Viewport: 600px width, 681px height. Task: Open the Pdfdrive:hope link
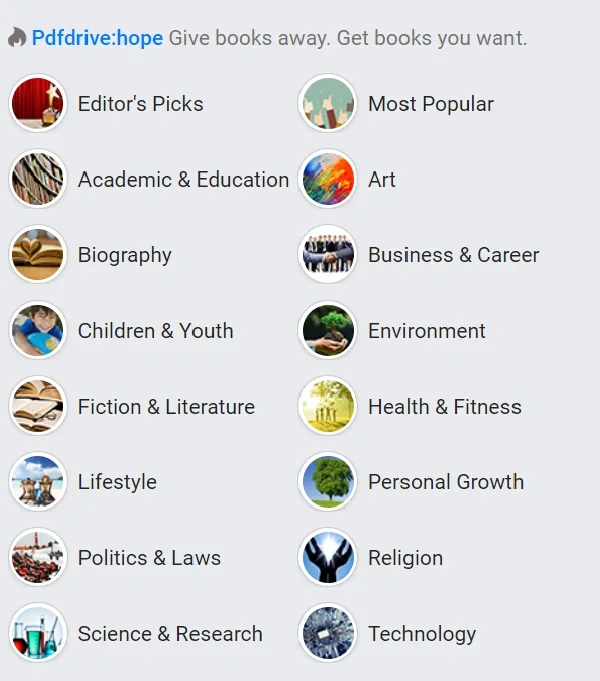point(97,39)
